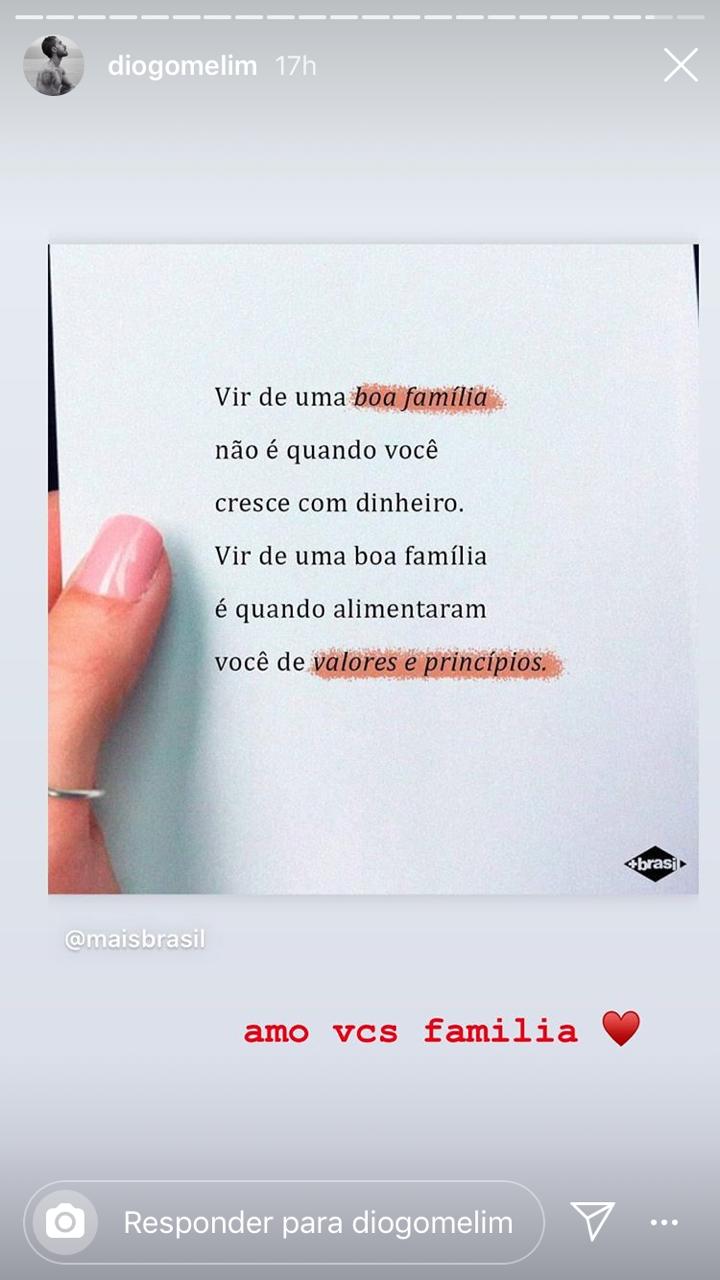Image resolution: width=720 pixels, height=1280 pixels.
Task: Close the story with the X icon
Action: coord(681,66)
